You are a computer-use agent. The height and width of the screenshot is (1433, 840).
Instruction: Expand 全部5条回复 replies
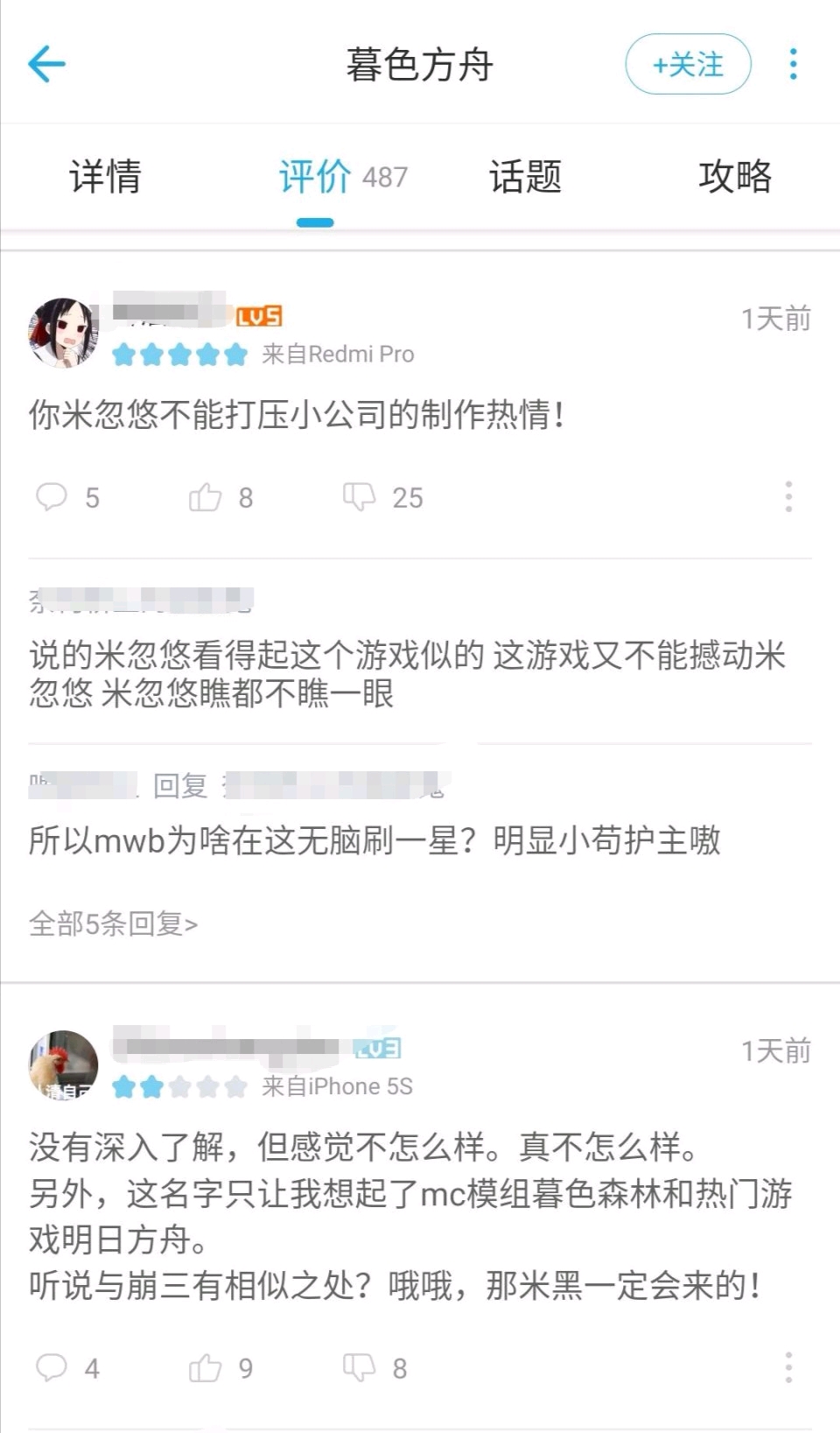[x=114, y=924]
